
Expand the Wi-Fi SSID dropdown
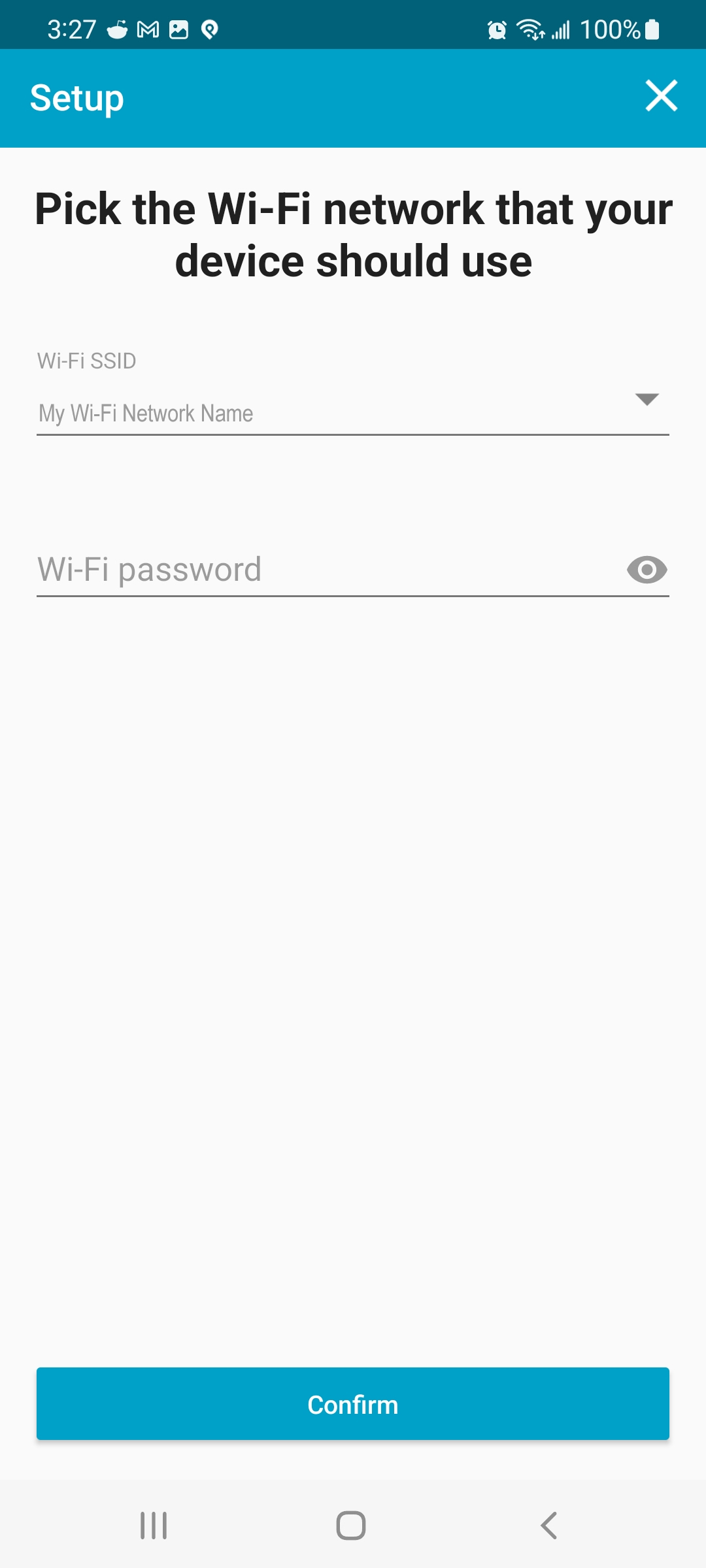(647, 399)
